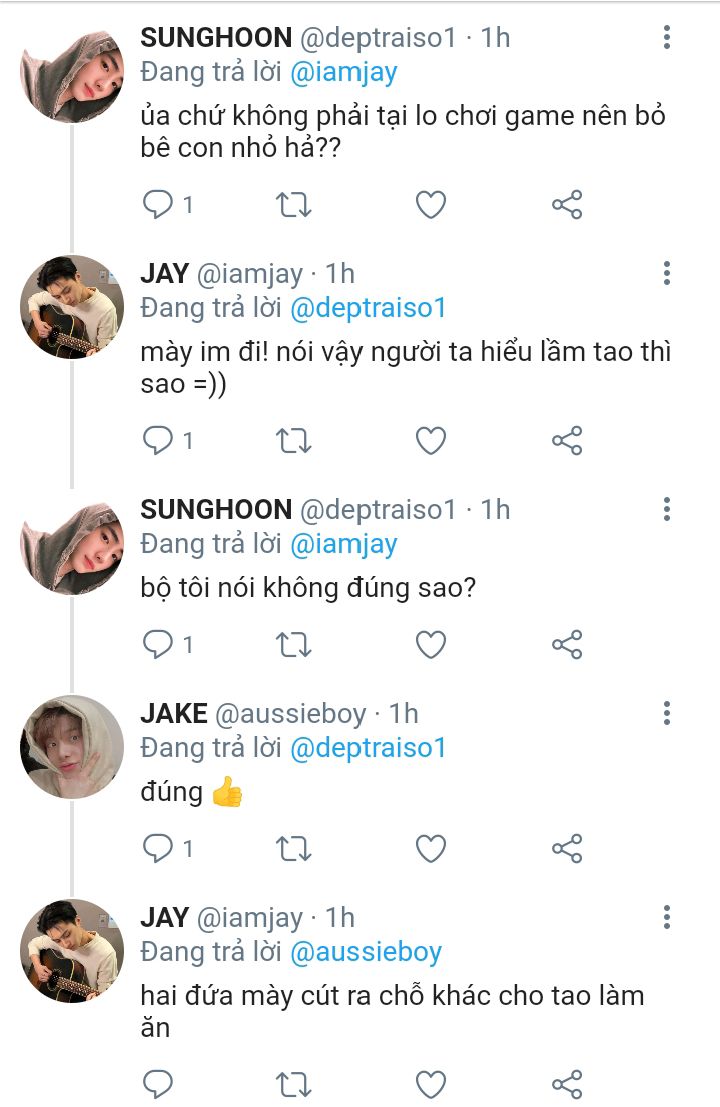Reply to JAY's 'hai đứa mày' tweet
The width and height of the screenshot is (720, 1107).
point(158,1083)
